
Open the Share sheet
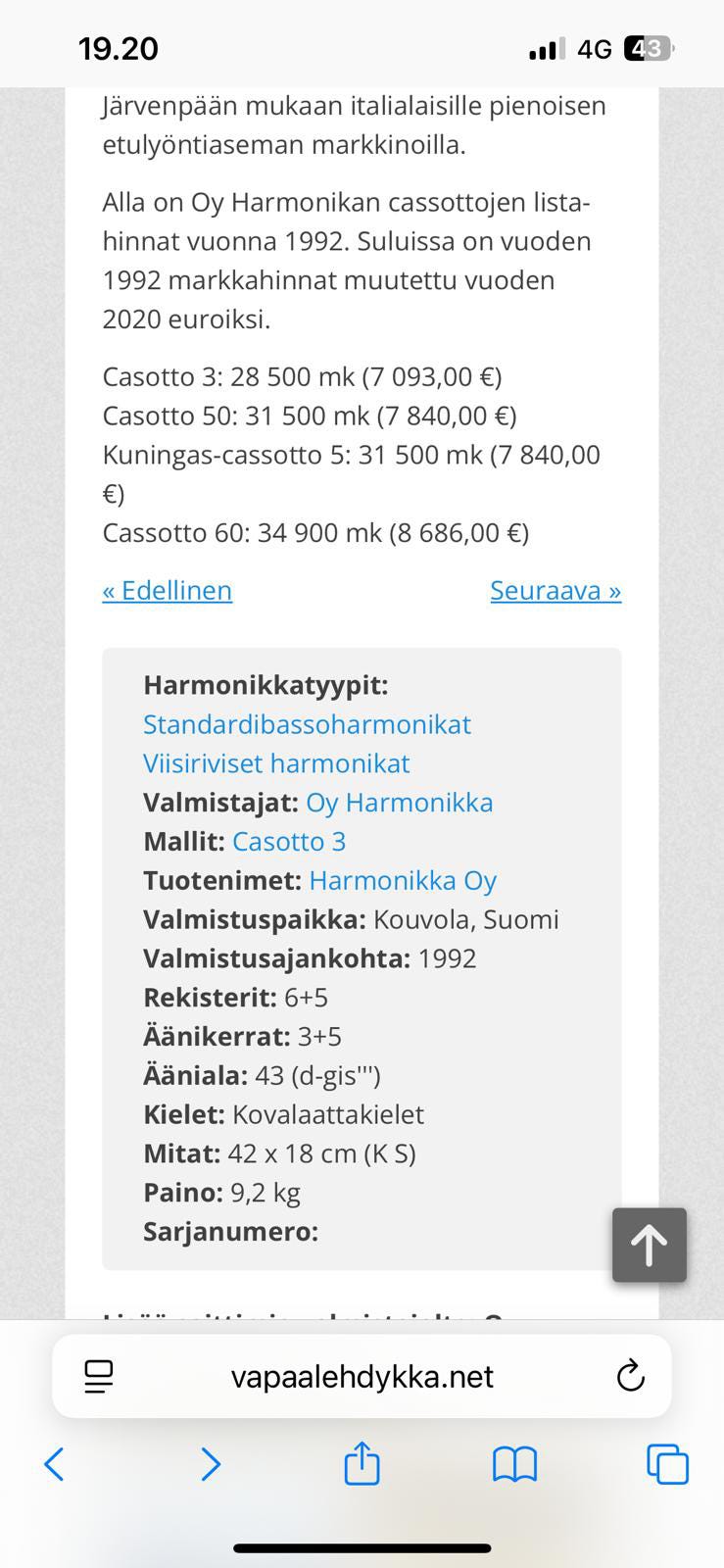[362, 1464]
